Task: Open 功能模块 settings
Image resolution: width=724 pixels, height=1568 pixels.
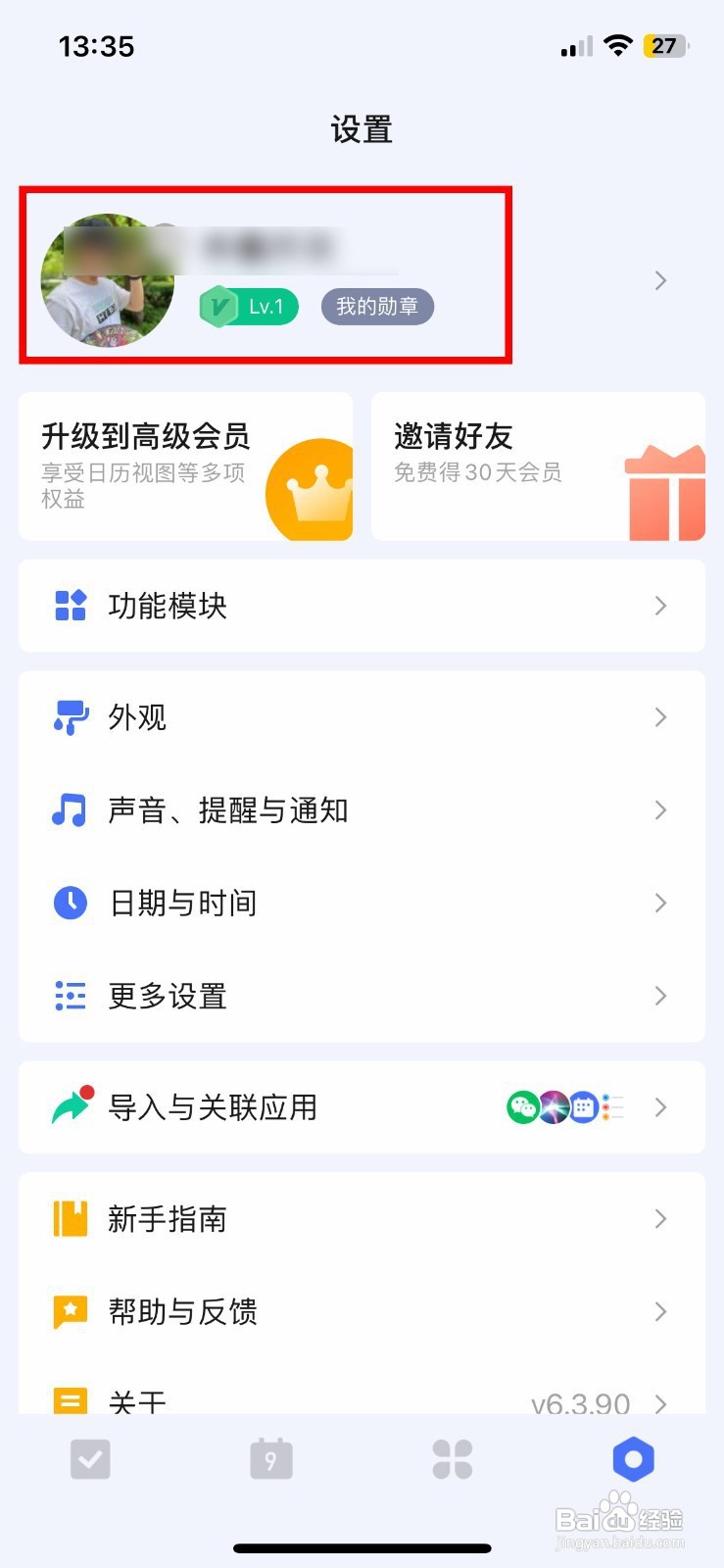Action: coord(362,606)
